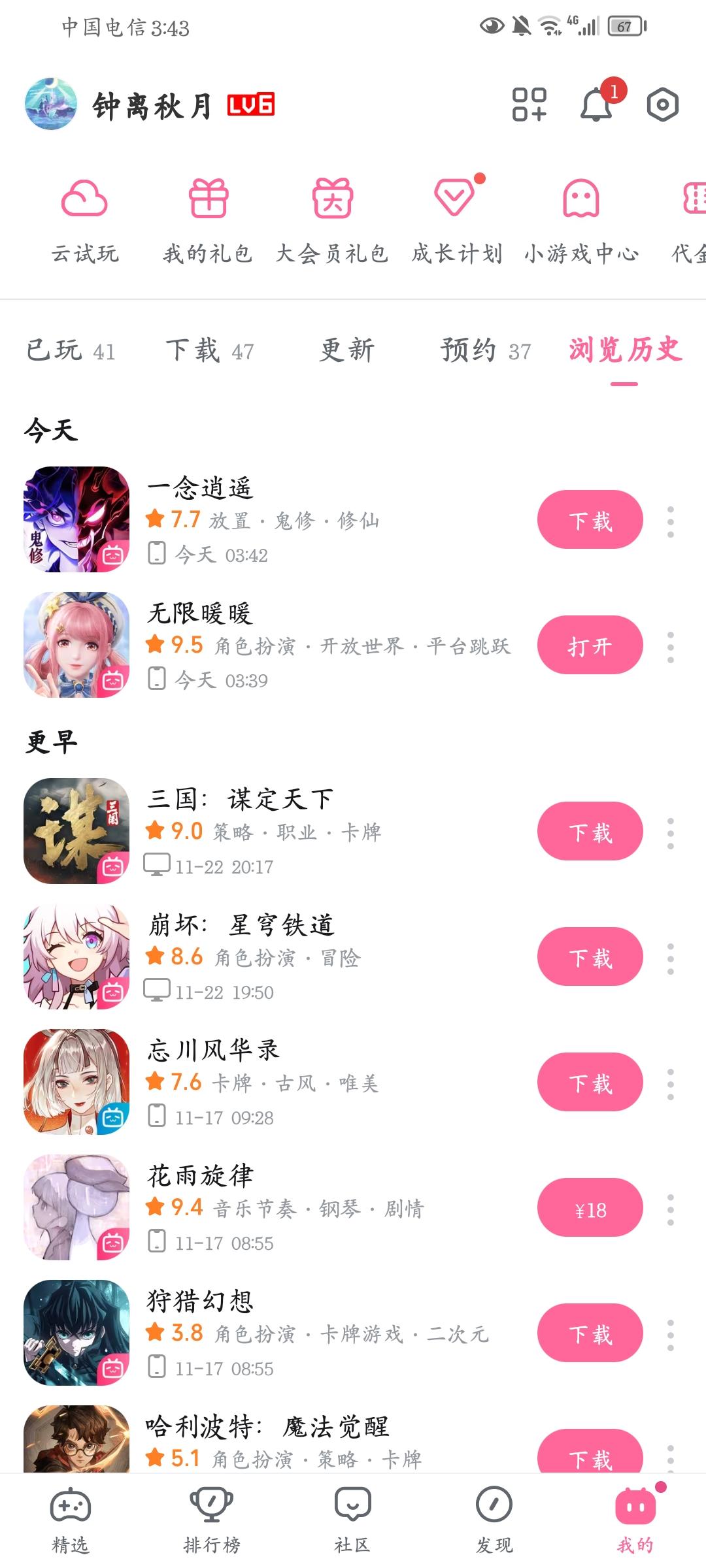Open the overflow menu for 花雨旋律
706x1568 pixels.
tap(671, 1208)
